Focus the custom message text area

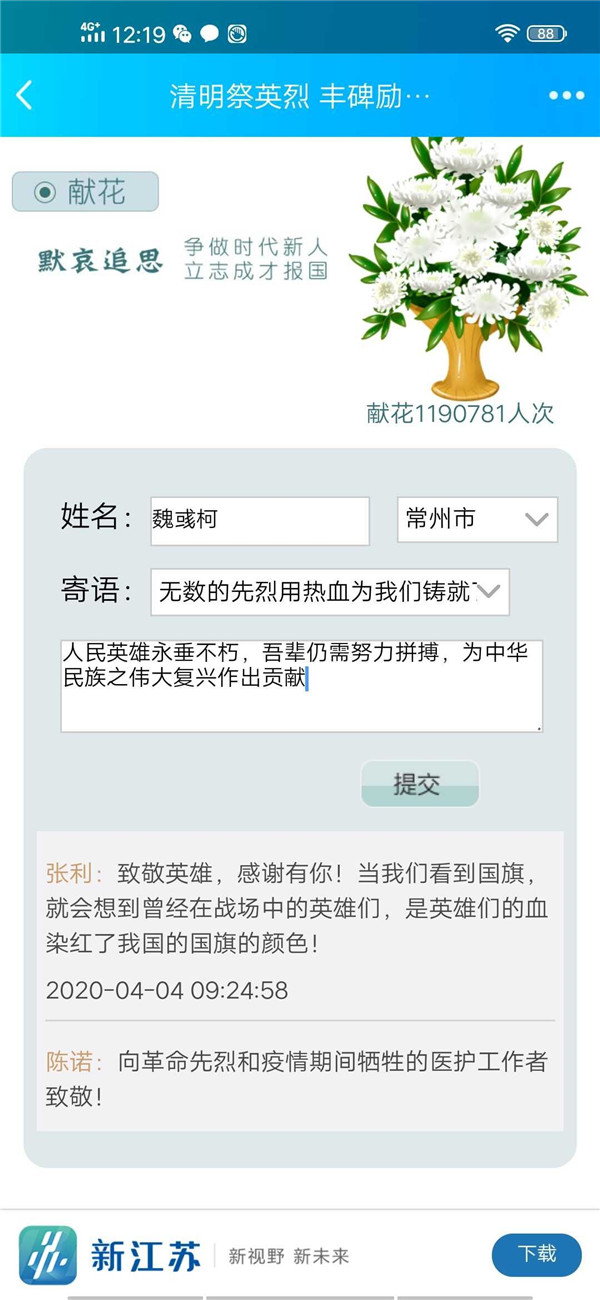coord(301,686)
